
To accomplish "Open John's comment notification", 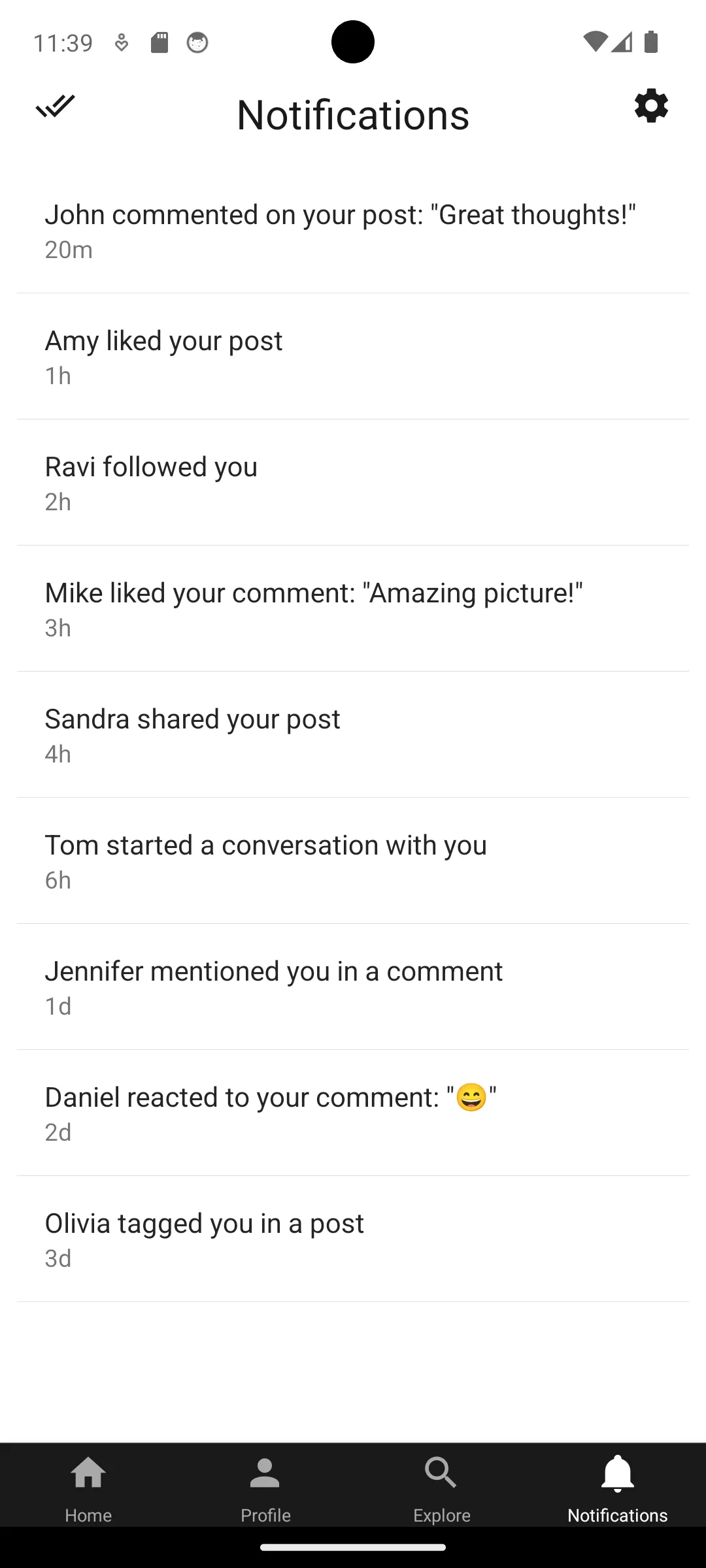I will pos(353,229).
